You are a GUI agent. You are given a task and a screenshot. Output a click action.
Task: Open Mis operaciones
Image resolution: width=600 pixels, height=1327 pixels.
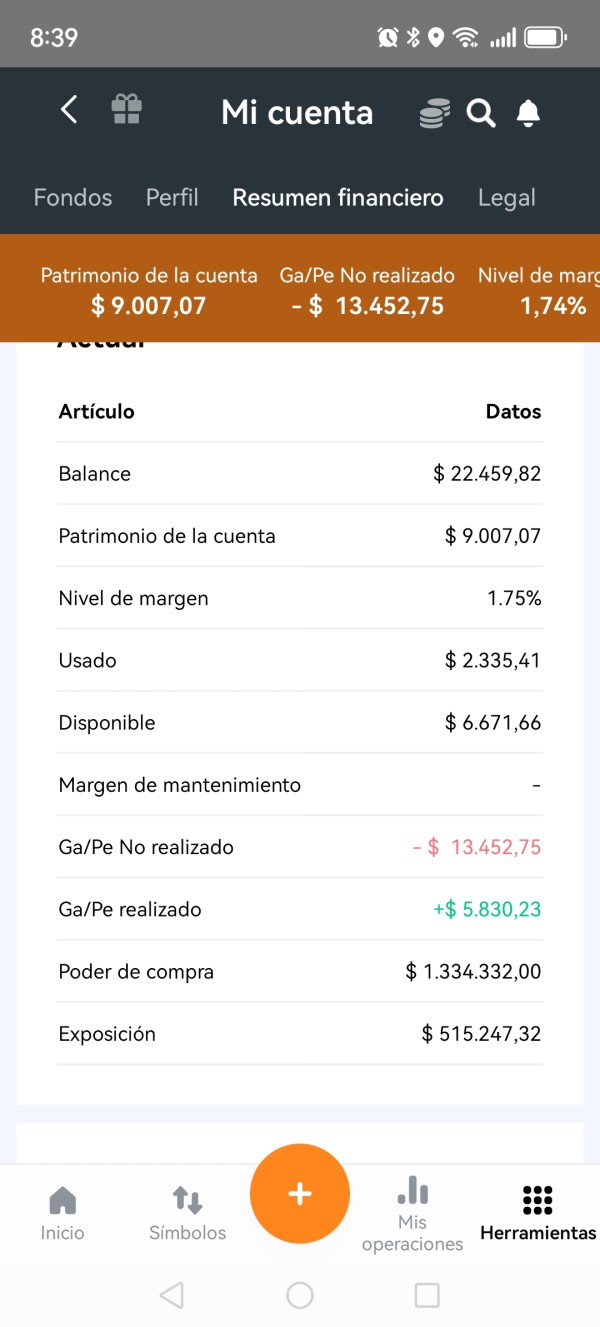412,1214
